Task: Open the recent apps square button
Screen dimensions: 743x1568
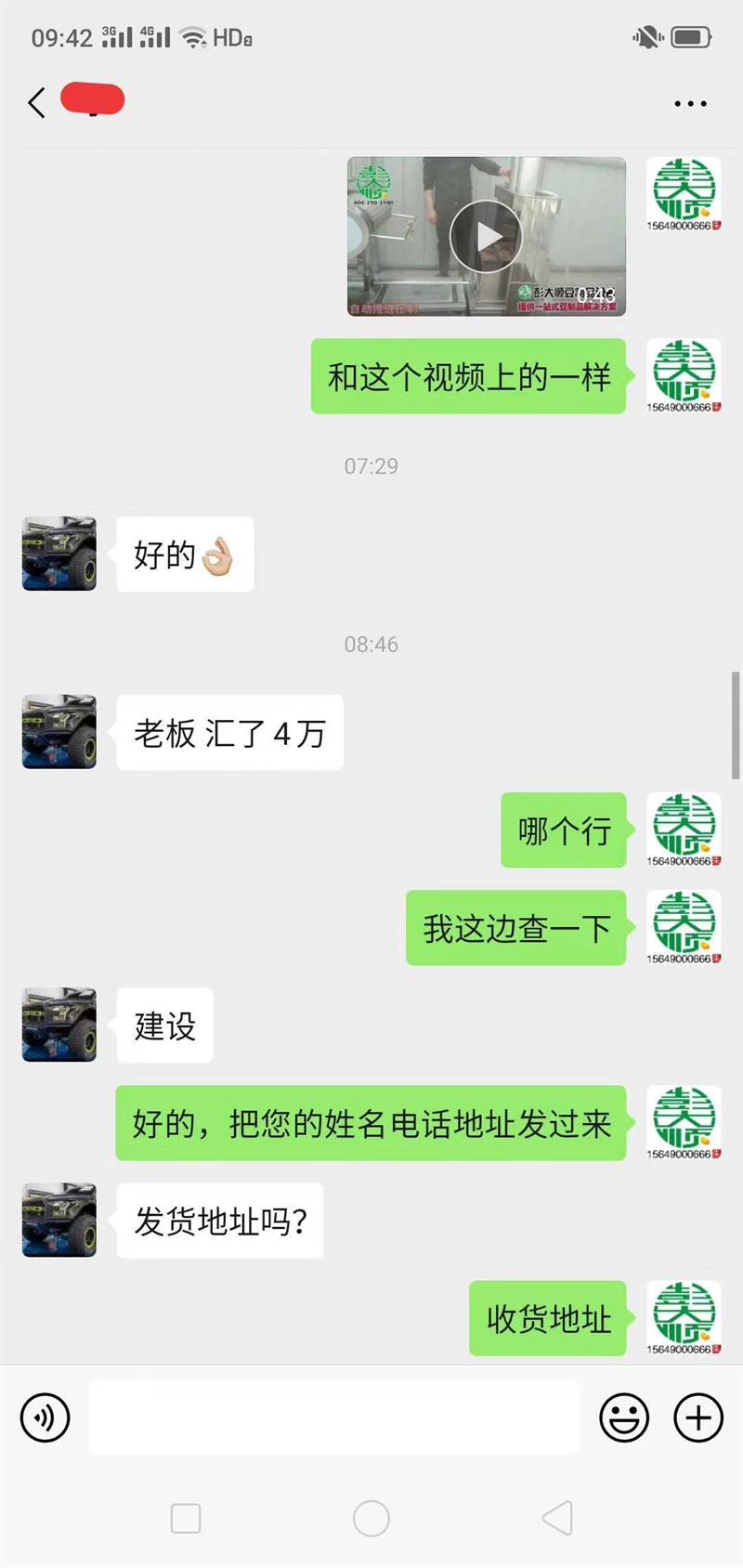Action: (186, 1518)
